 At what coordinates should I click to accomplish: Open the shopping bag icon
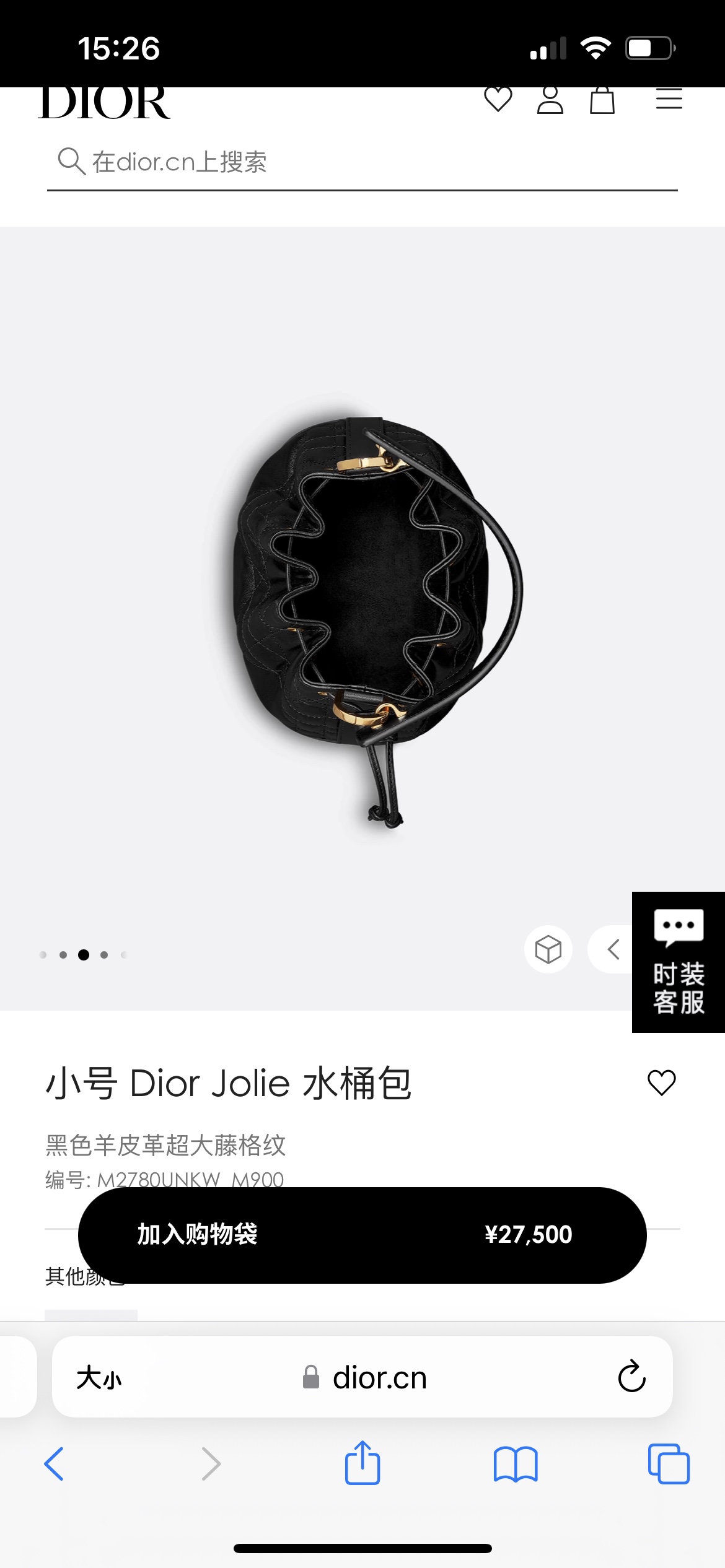tap(602, 100)
